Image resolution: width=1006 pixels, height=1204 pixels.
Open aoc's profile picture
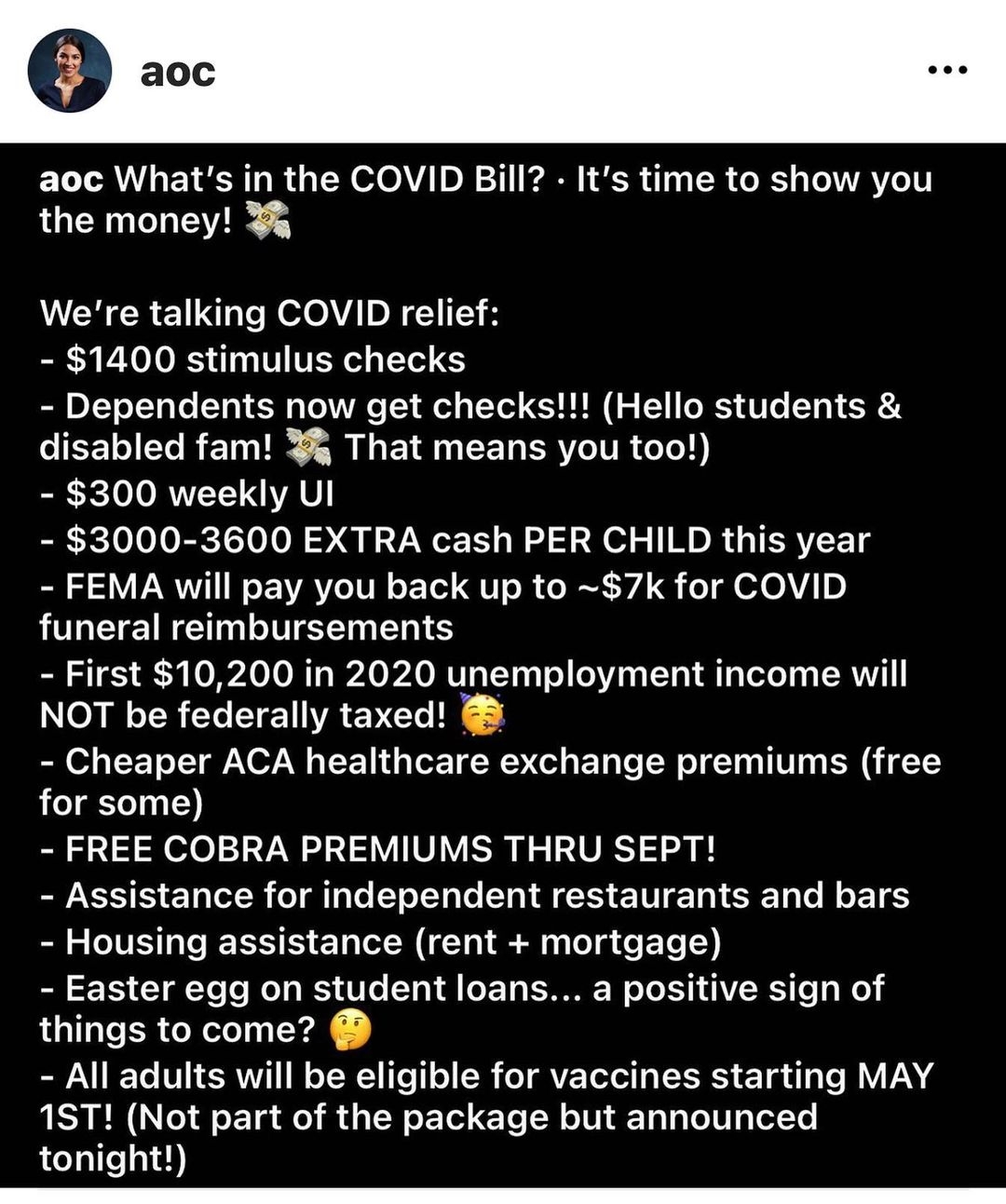pos(70,71)
